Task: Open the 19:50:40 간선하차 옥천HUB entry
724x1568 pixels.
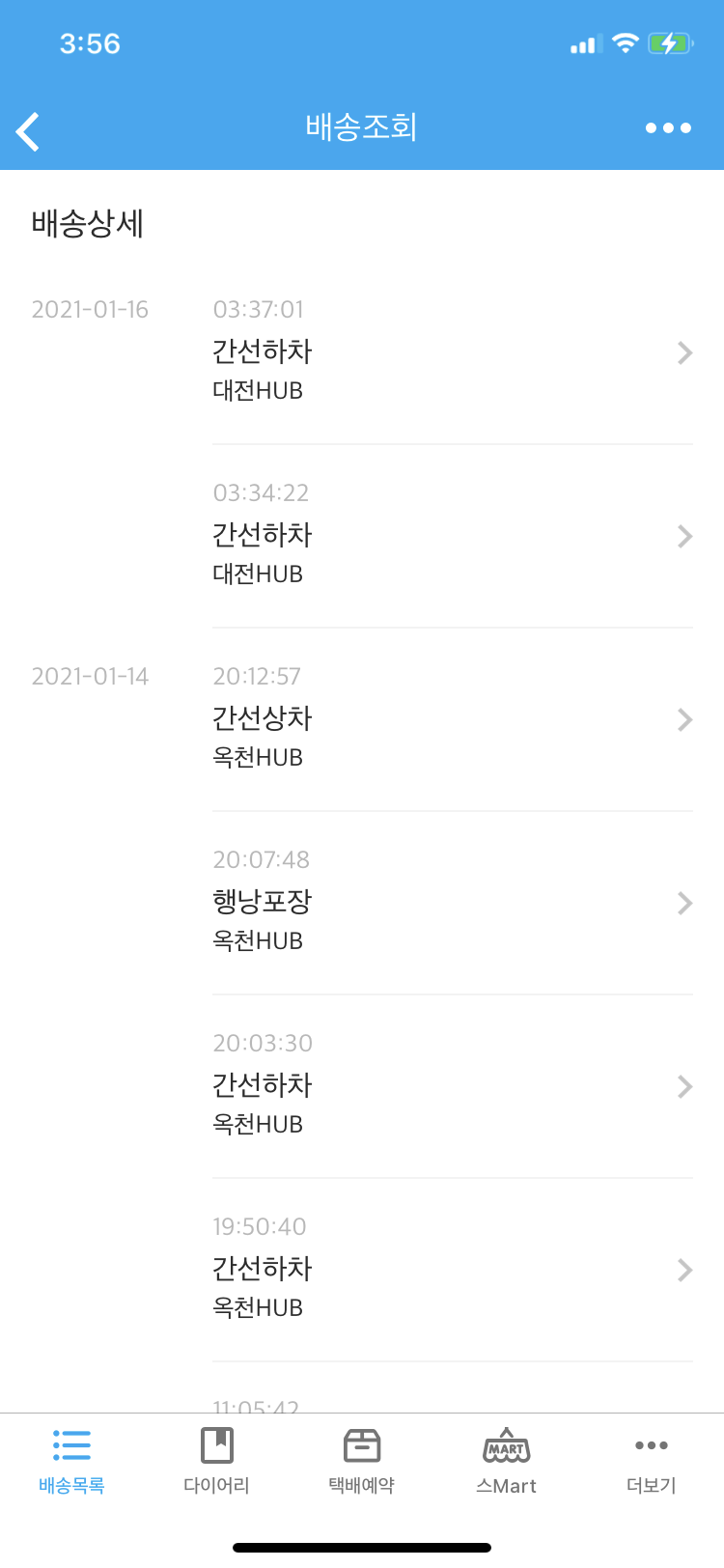Action: click(x=452, y=1270)
